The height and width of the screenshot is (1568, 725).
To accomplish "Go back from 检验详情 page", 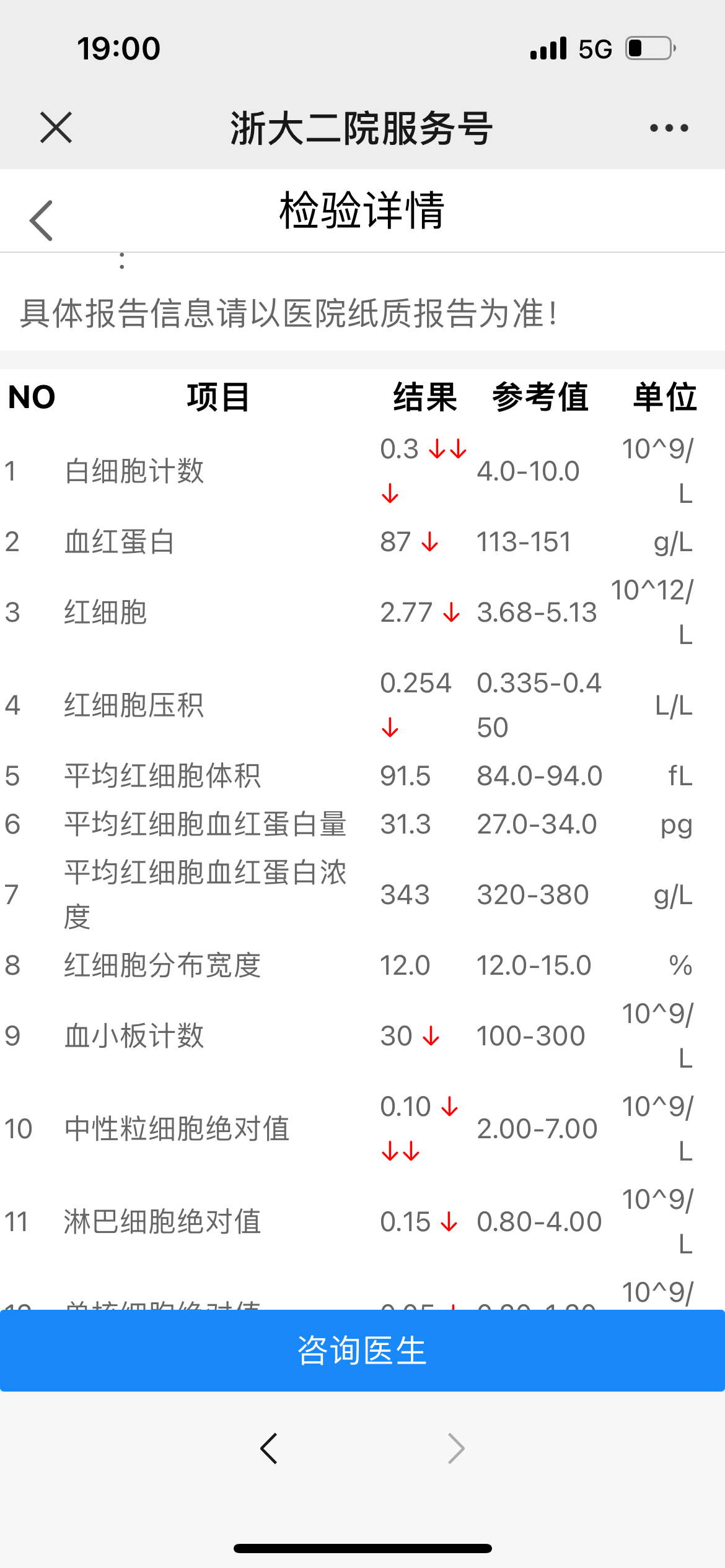I will (42, 220).
